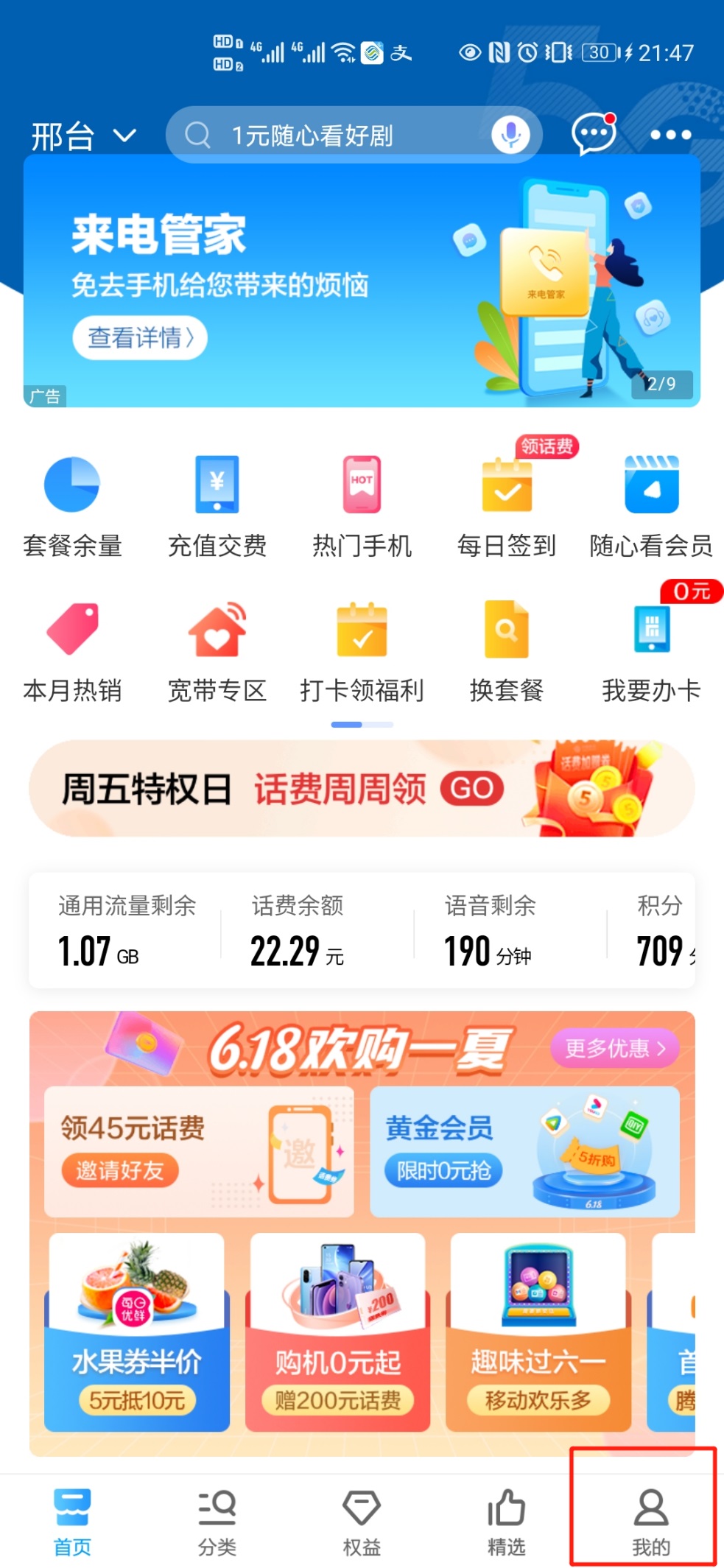Open the 邢台 city selector
724x1568 pixels.
point(81,134)
